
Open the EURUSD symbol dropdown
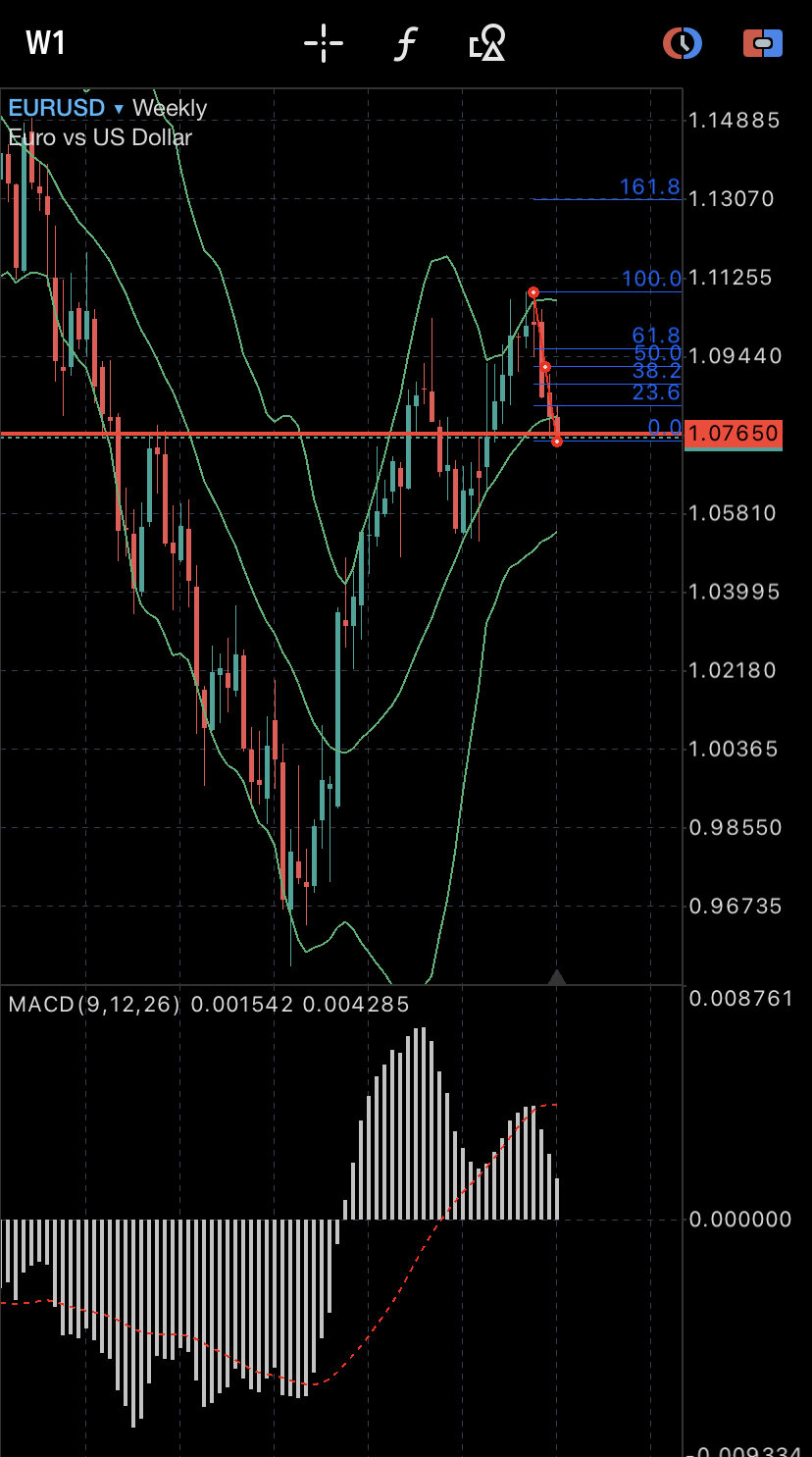point(67,108)
